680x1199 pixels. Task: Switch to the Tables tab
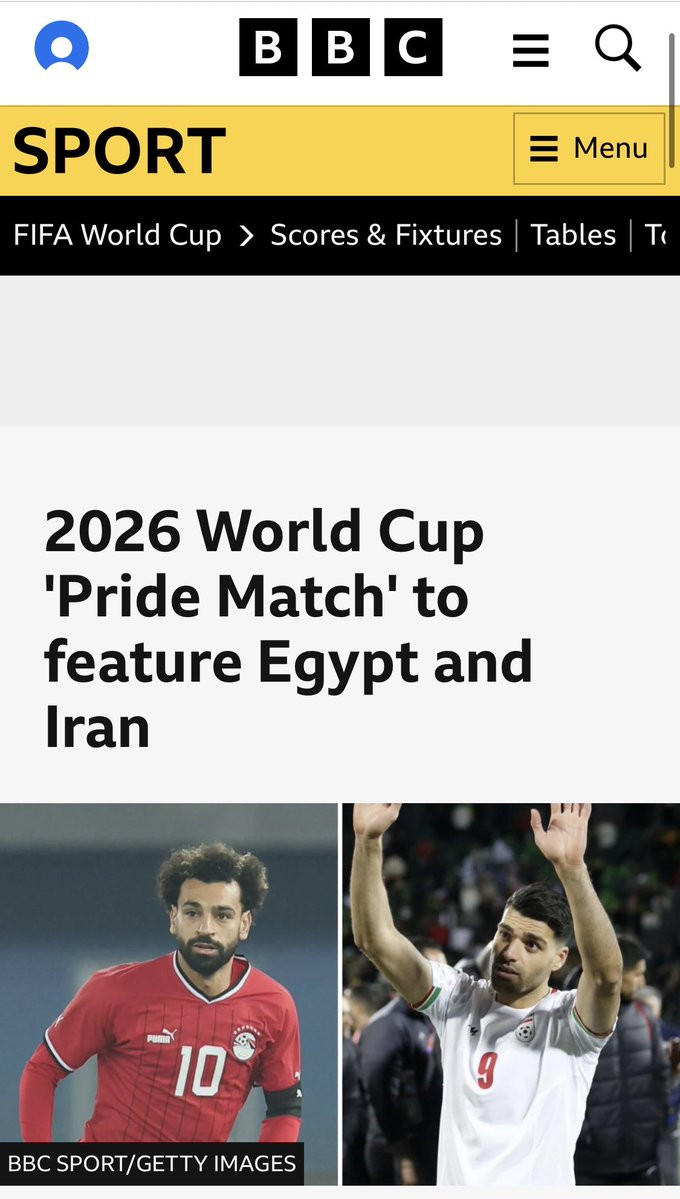click(x=573, y=235)
